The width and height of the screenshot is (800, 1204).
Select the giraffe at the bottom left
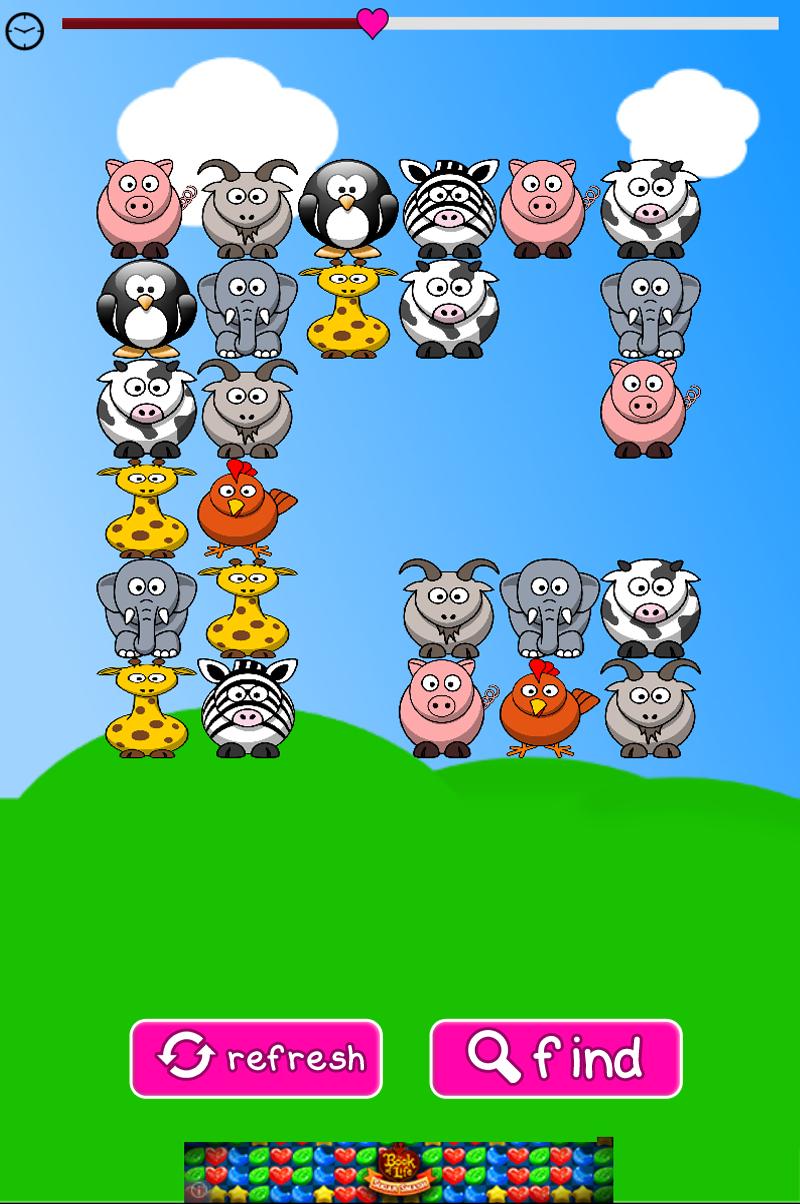[x=145, y=705]
